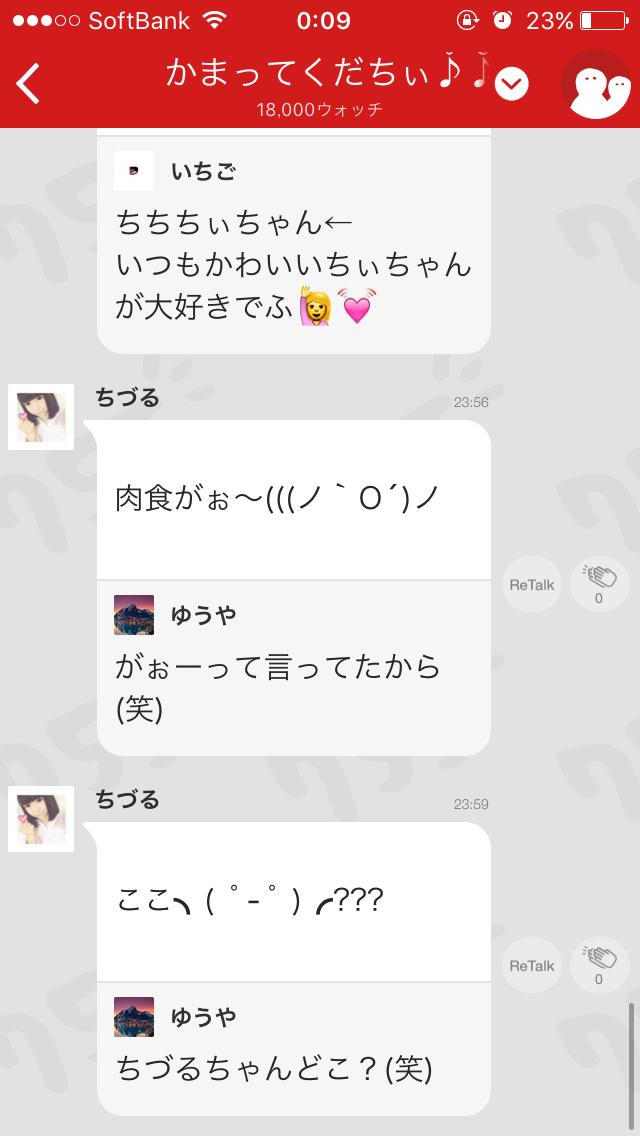Open ちづる's avatar on the 23:59 message

click(x=41, y=819)
